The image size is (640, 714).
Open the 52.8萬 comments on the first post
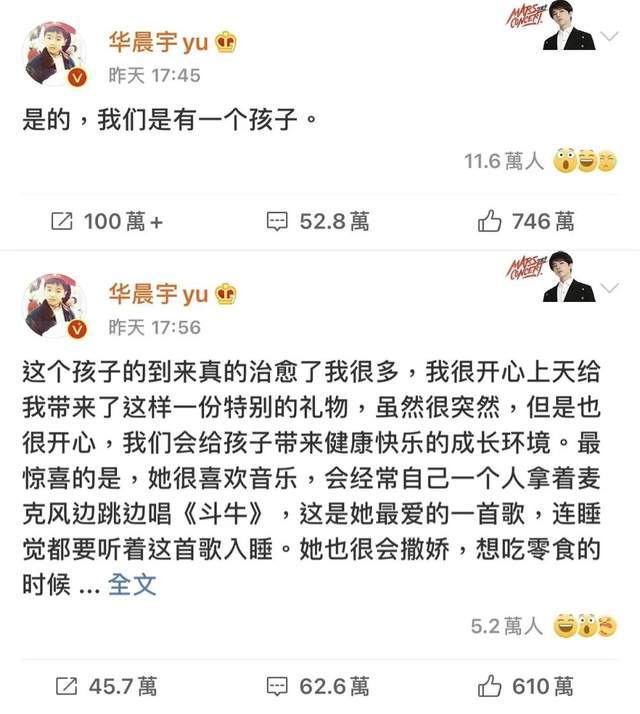coord(318,221)
